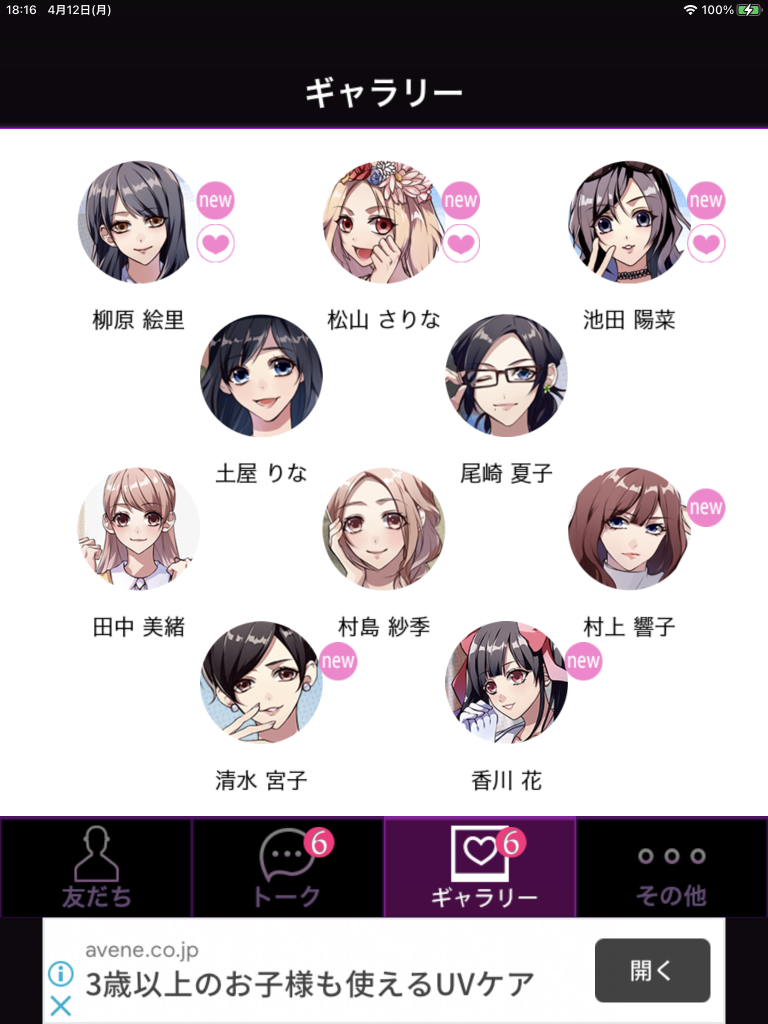Image resolution: width=768 pixels, height=1024 pixels.
Task: Open the その他 tab
Action: [x=672, y=868]
